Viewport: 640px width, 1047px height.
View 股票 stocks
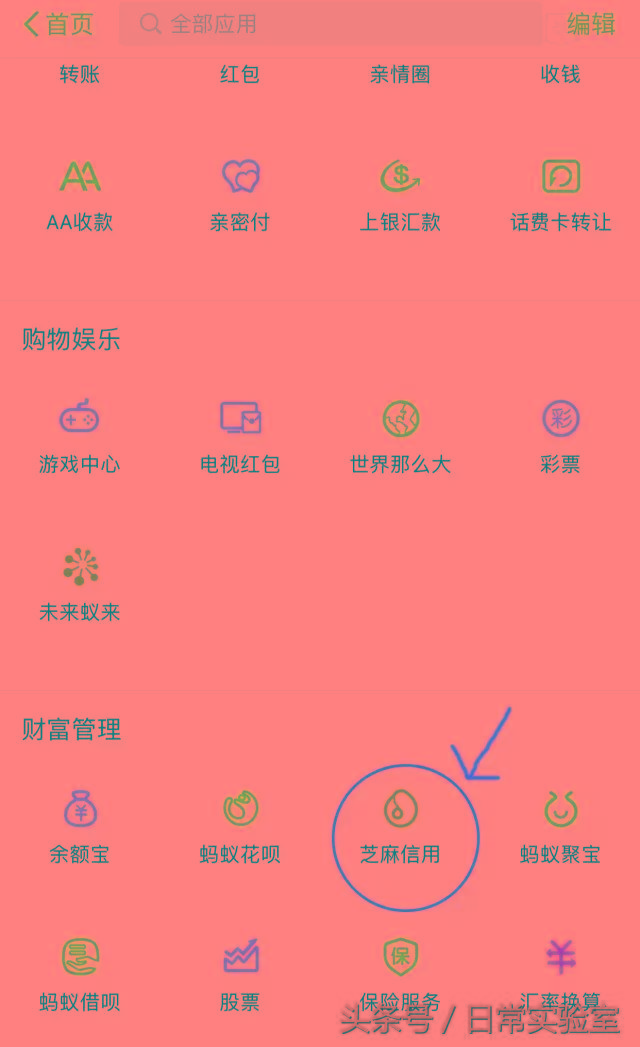pos(240,974)
